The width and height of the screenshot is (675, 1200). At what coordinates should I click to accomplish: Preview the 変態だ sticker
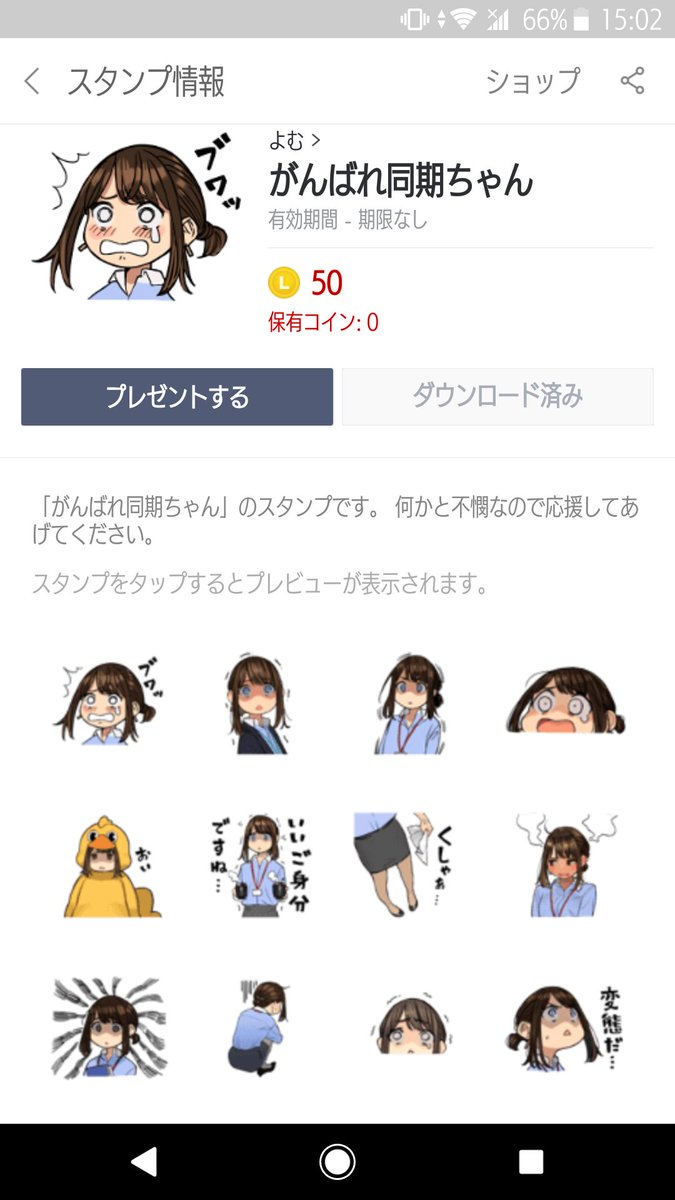[x=565, y=1028]
